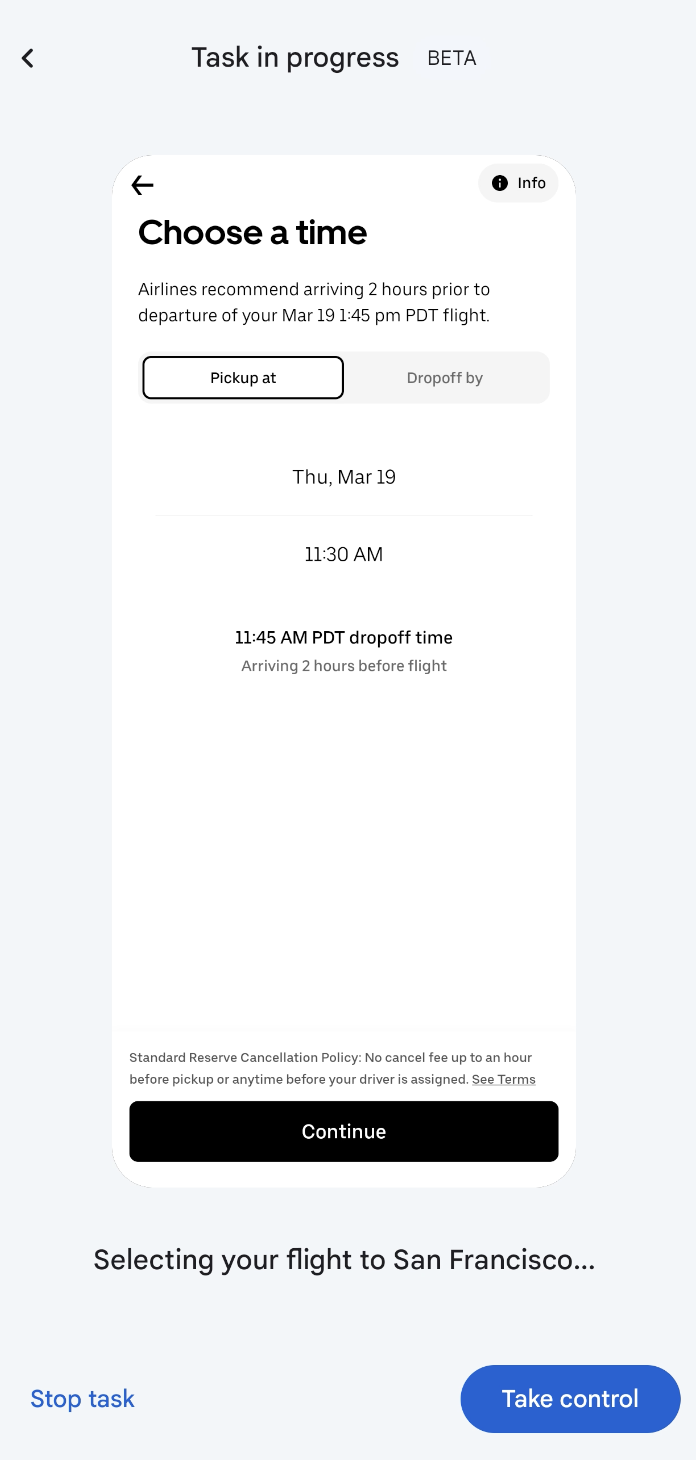The height and width of the screenshot is (1460, 696).
Task: Change the 11:30 AM pickup time
Action: (x=344, y=554)
